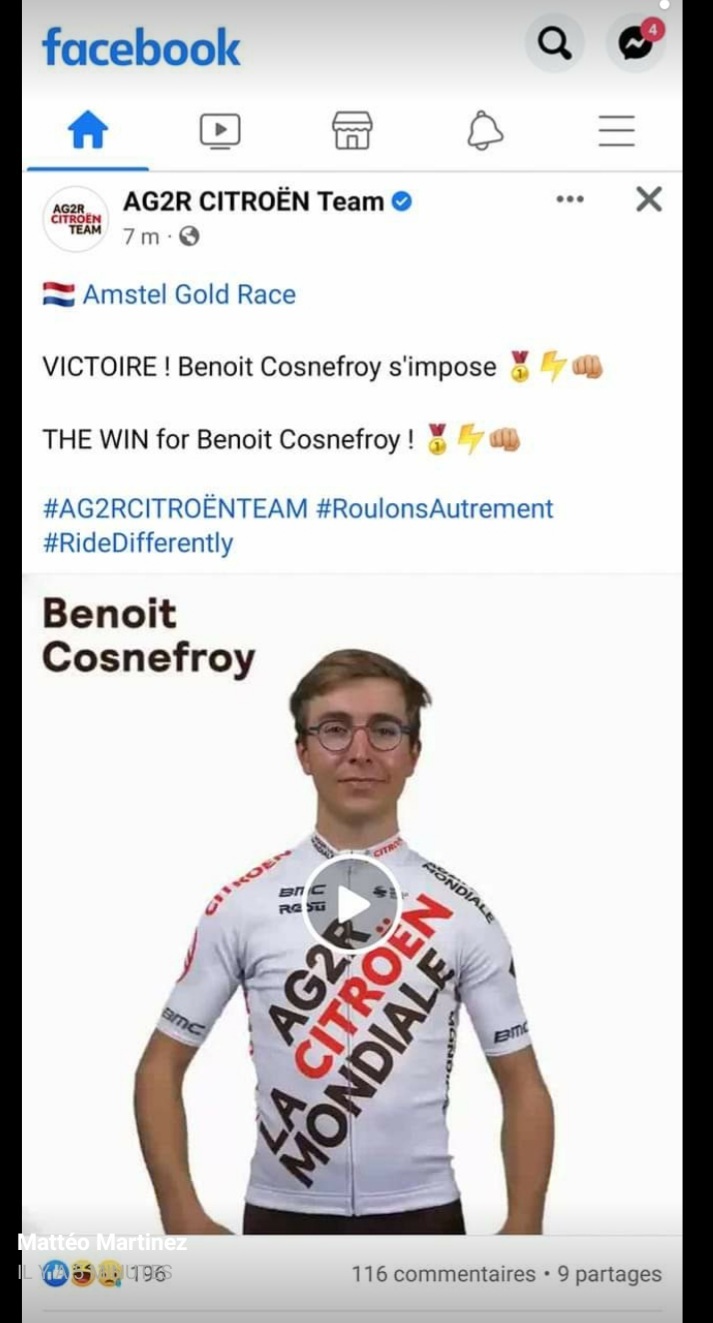
Task: Open the hamburger menu tab
Action: (x=617, y=131)
